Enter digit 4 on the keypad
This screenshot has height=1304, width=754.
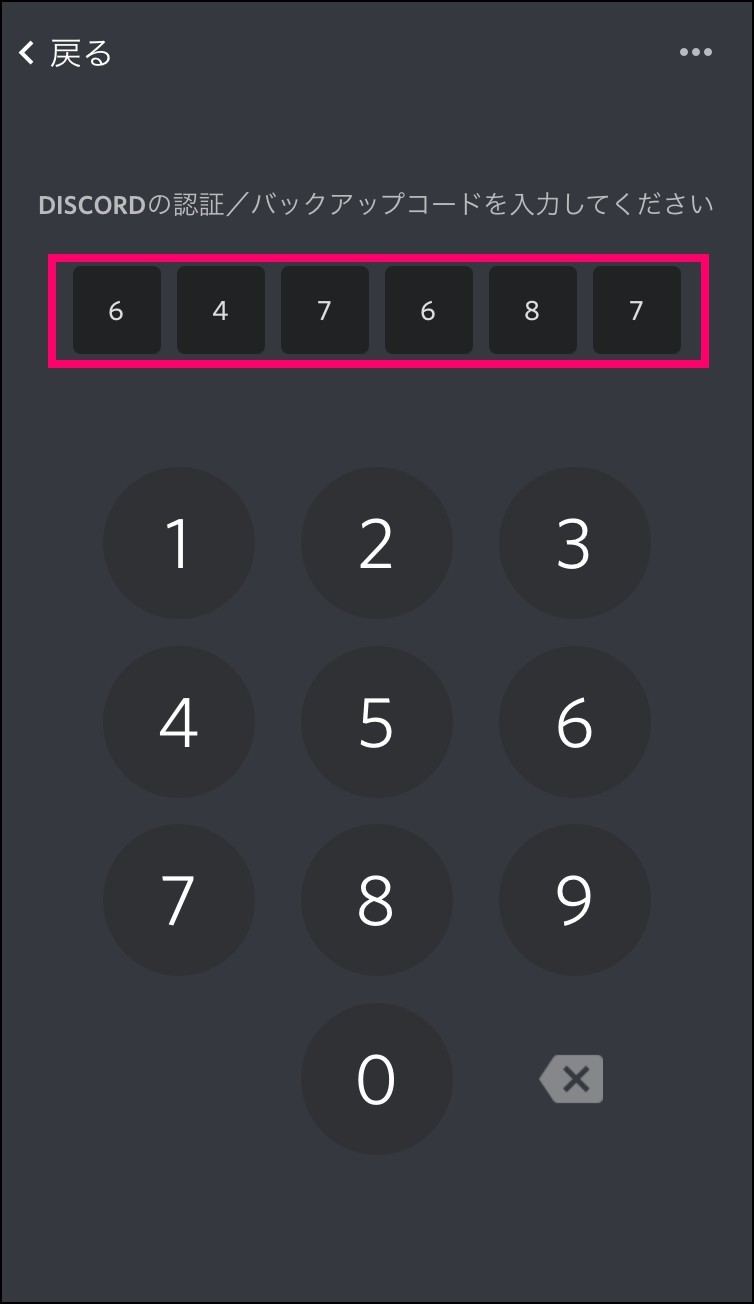[x=178, y=722]
